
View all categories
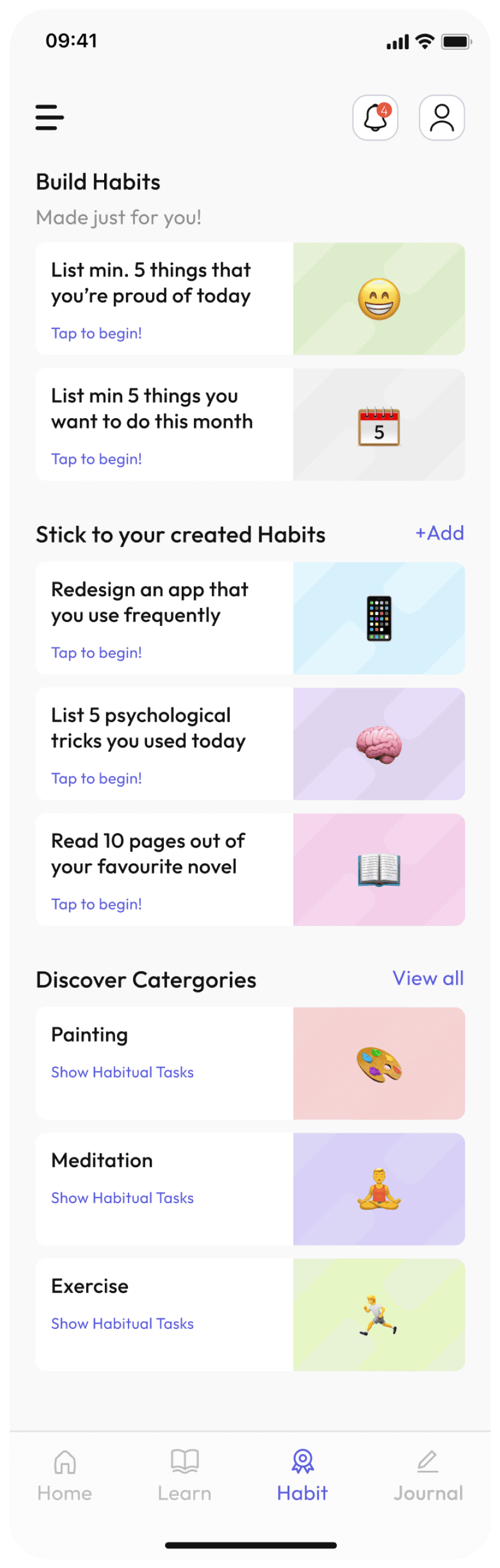[428, 977]
